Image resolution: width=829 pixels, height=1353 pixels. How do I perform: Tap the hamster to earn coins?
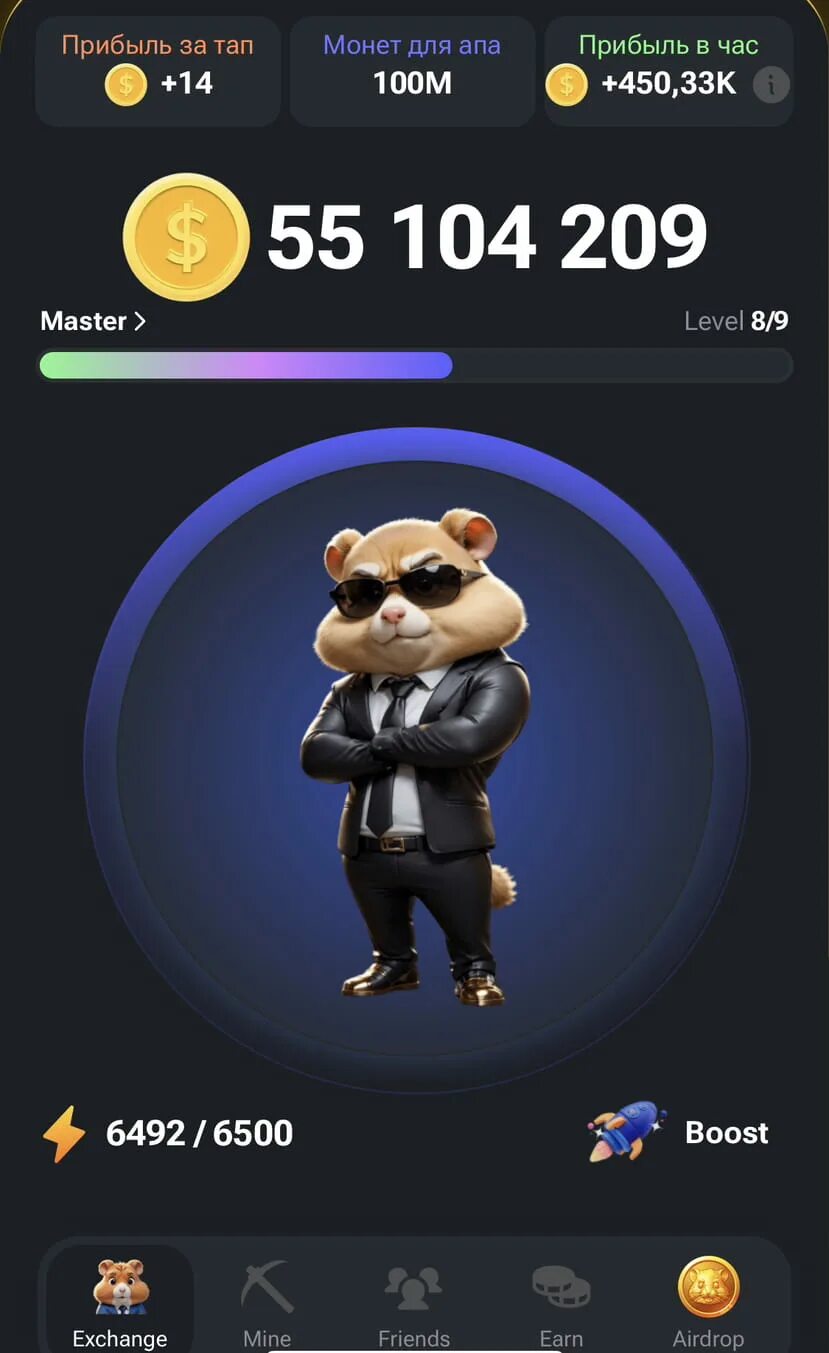click(x=415, y=760)
